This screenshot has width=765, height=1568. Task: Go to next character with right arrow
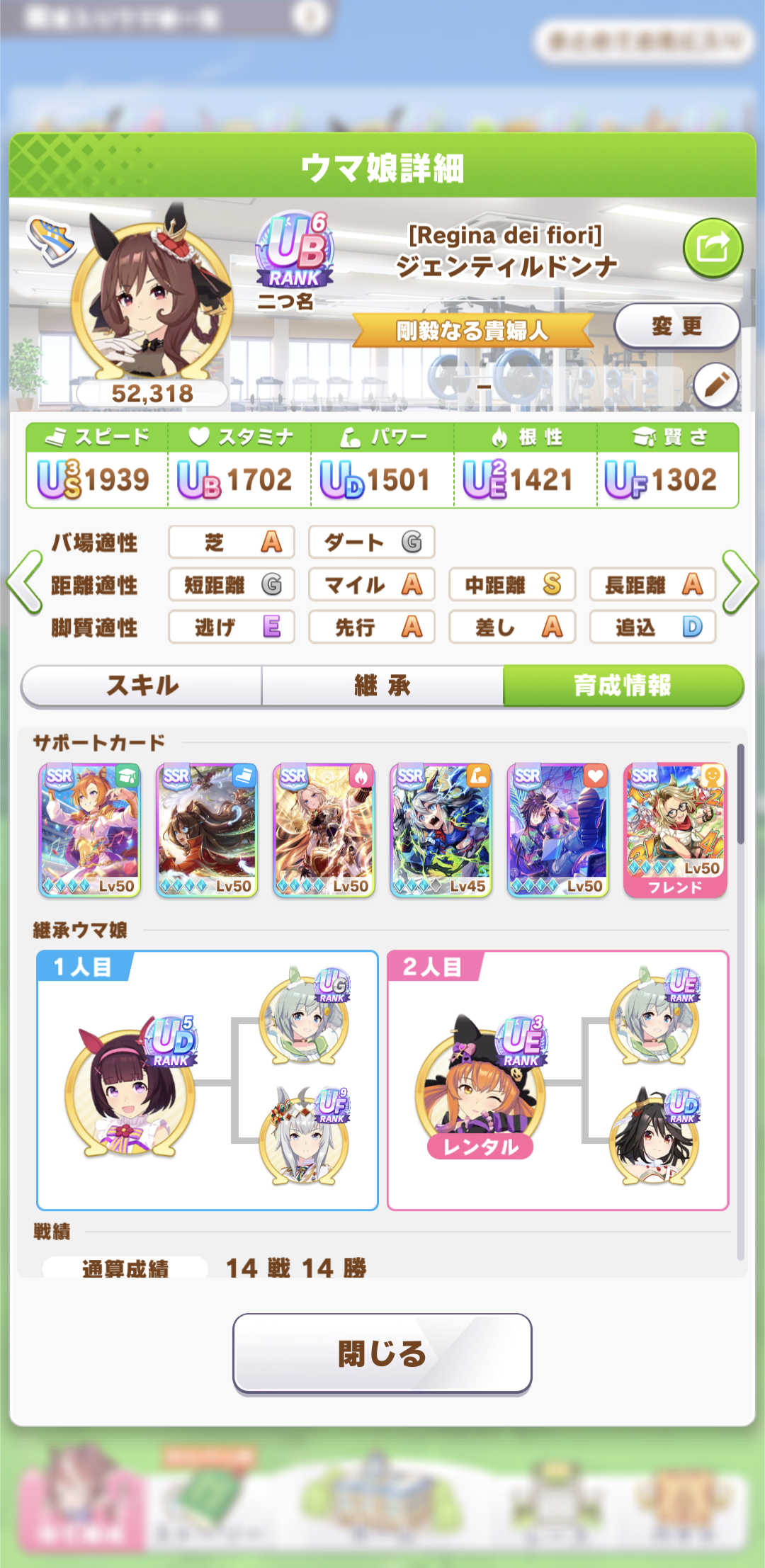740,584
